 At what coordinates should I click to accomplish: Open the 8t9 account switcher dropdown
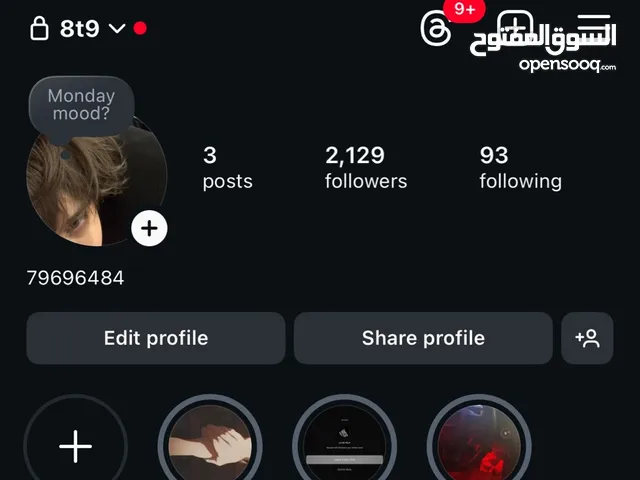click(x=90, y=28)
